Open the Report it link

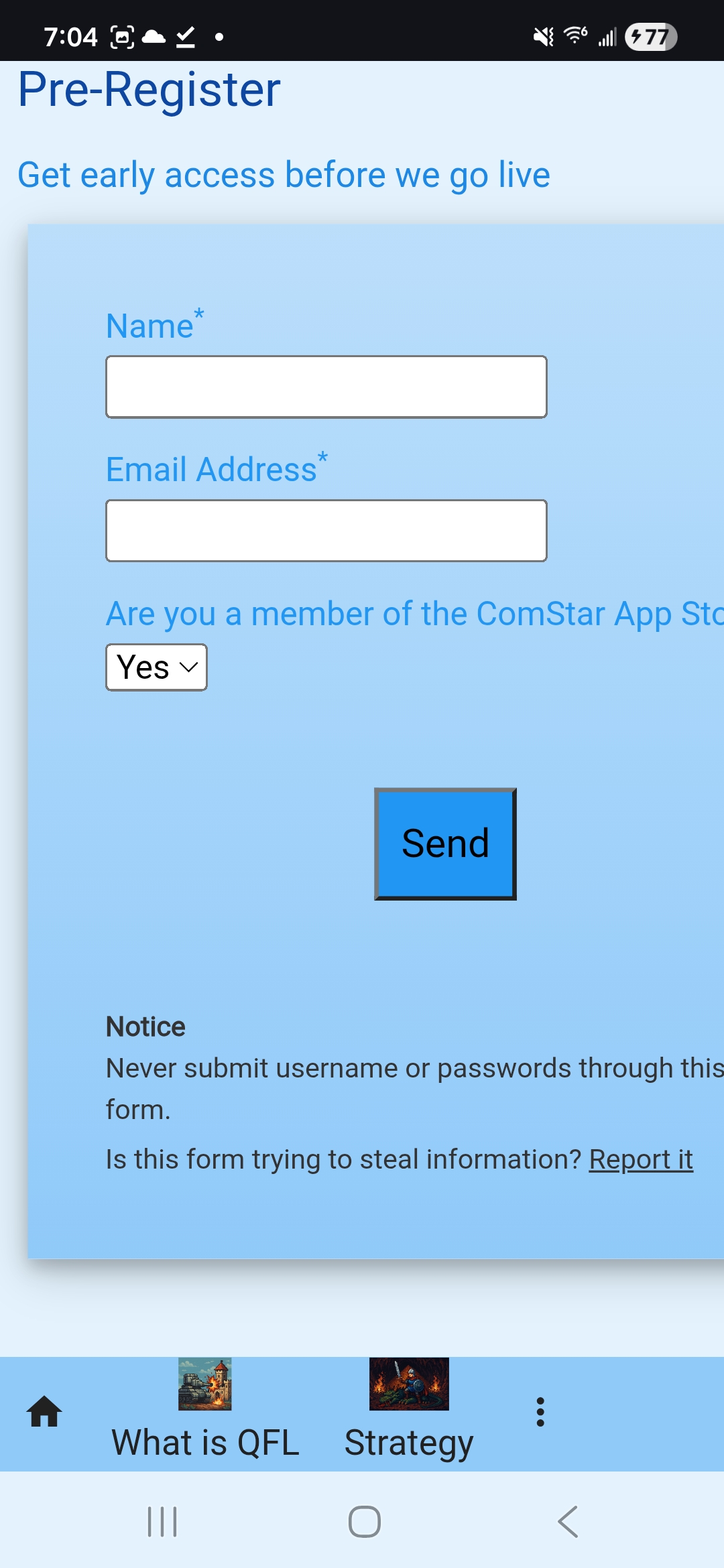click(x=641, y=1159)
